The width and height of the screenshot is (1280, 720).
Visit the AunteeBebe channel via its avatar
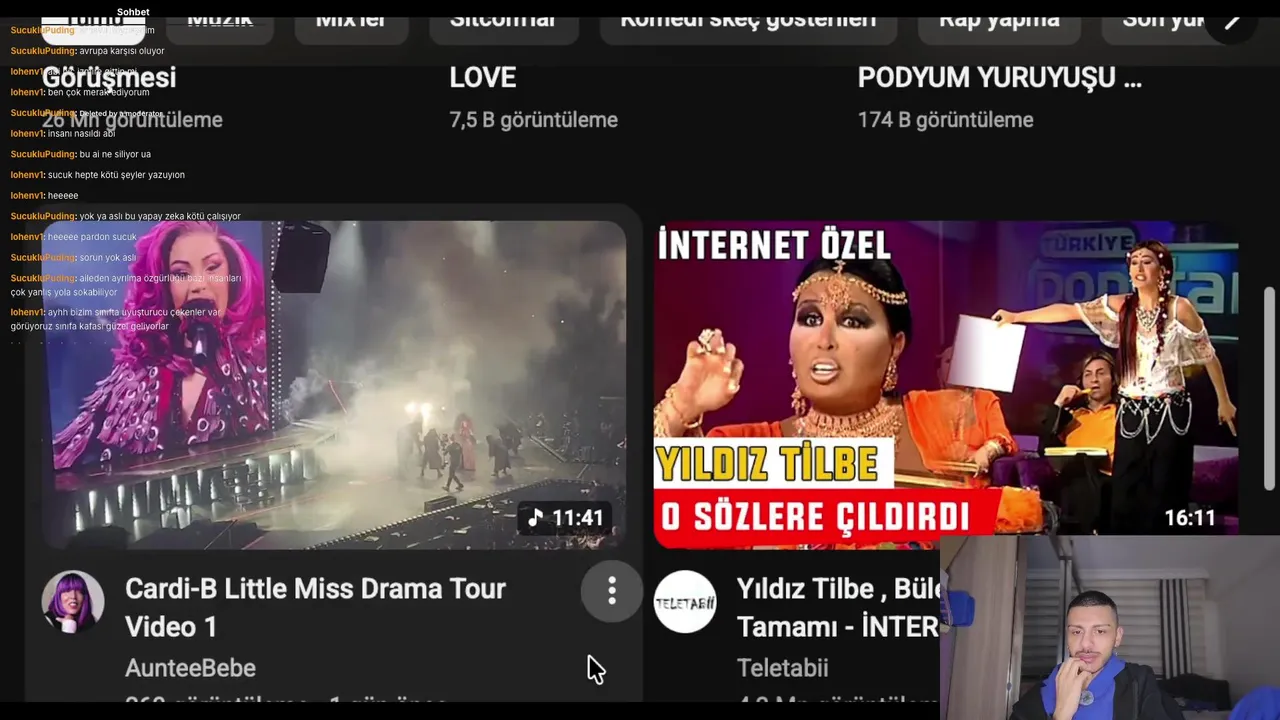click(x=72, y=601)
